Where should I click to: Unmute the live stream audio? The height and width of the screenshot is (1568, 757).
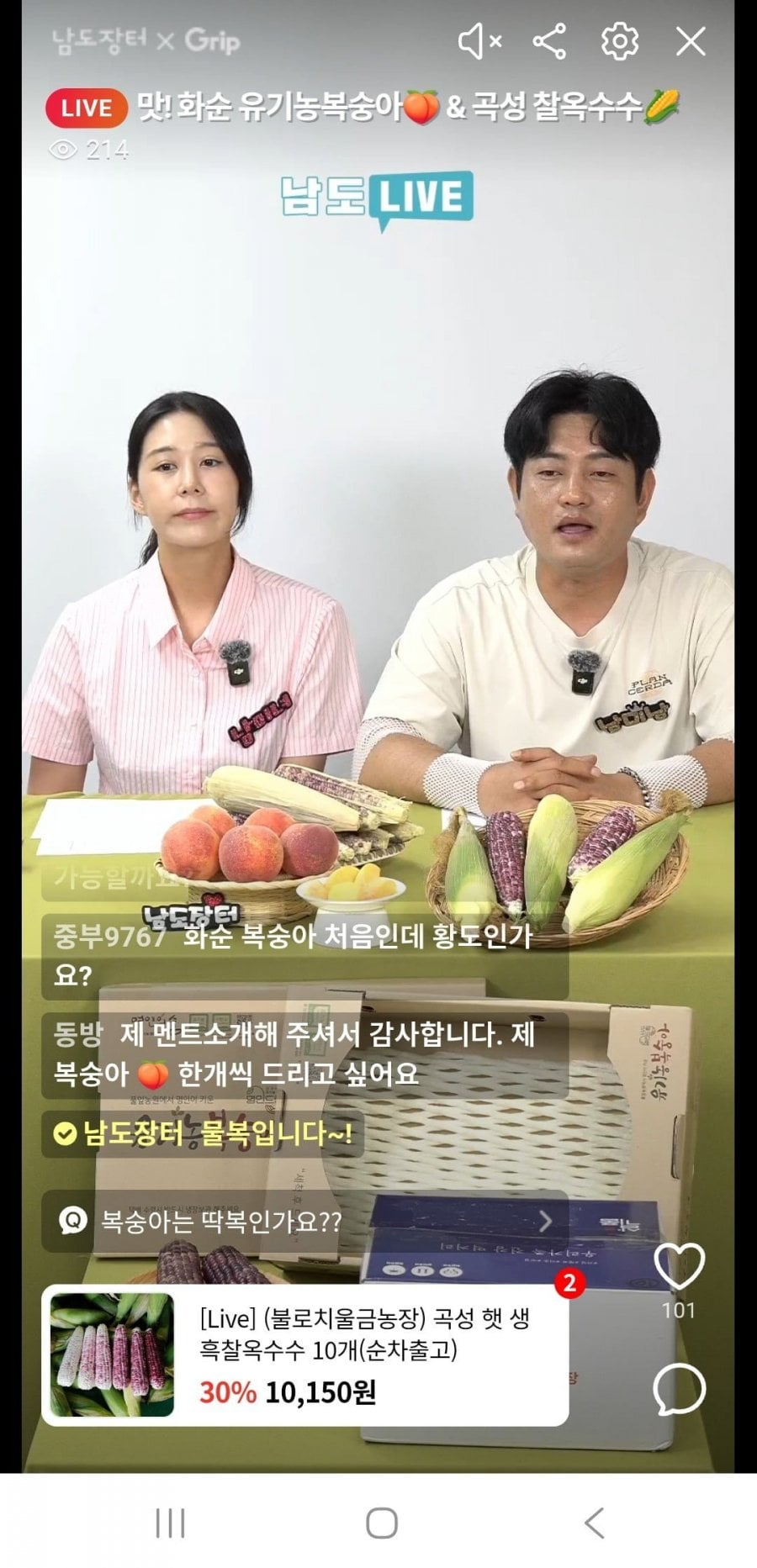pos(479,41)
